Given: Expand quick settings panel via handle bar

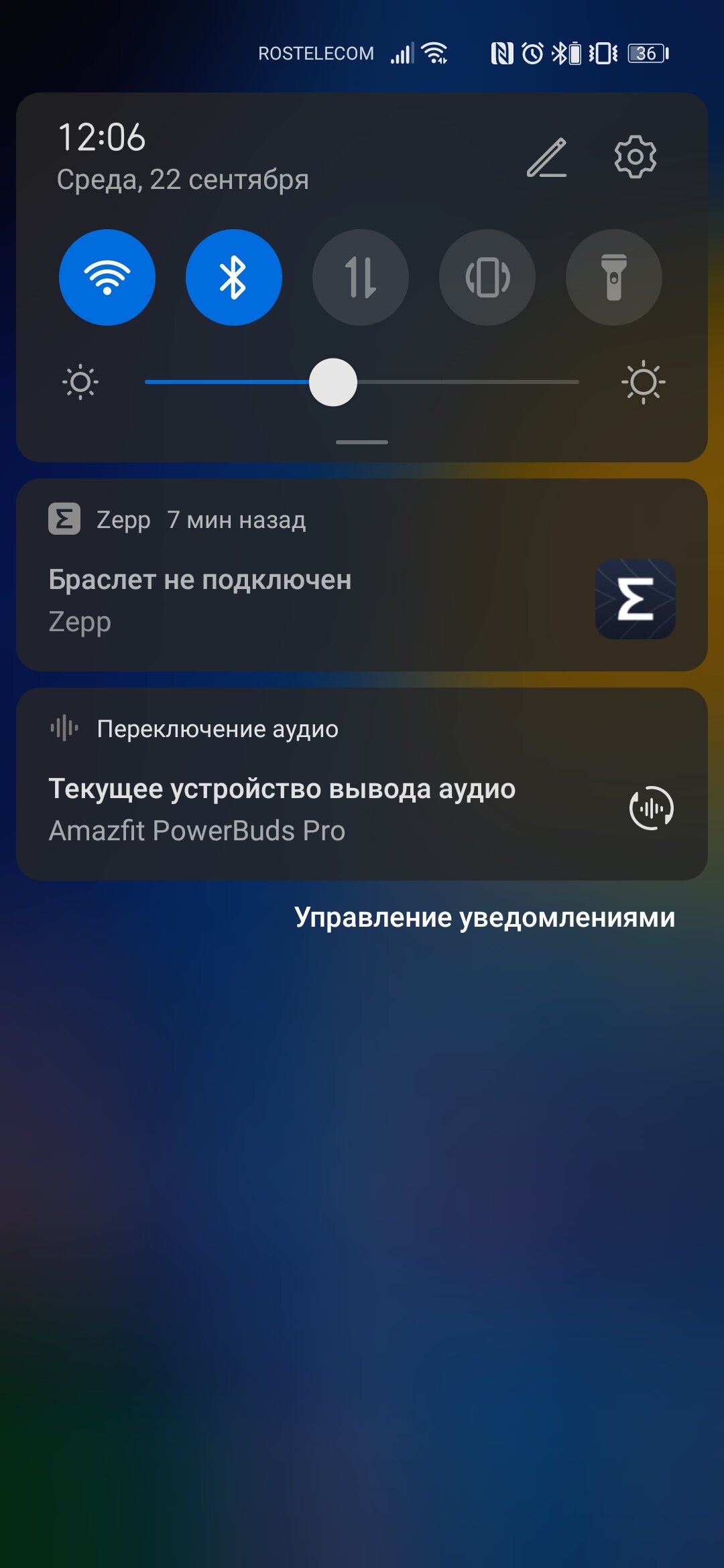Looking at the screenshot, I should (362, 442).
